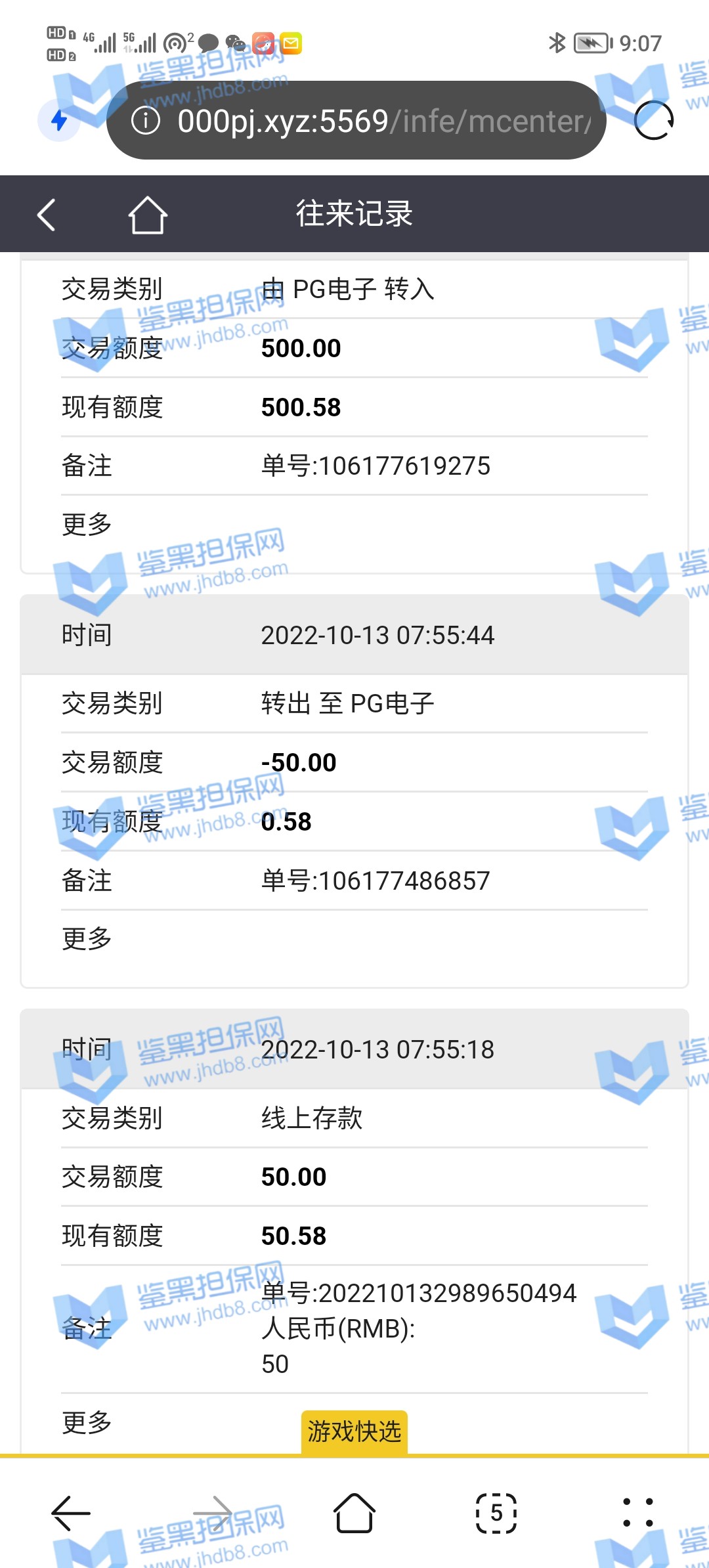709x1568 pixels.
Task: Expand 更多 under order 106177619275
Action: tap(87, 525)
